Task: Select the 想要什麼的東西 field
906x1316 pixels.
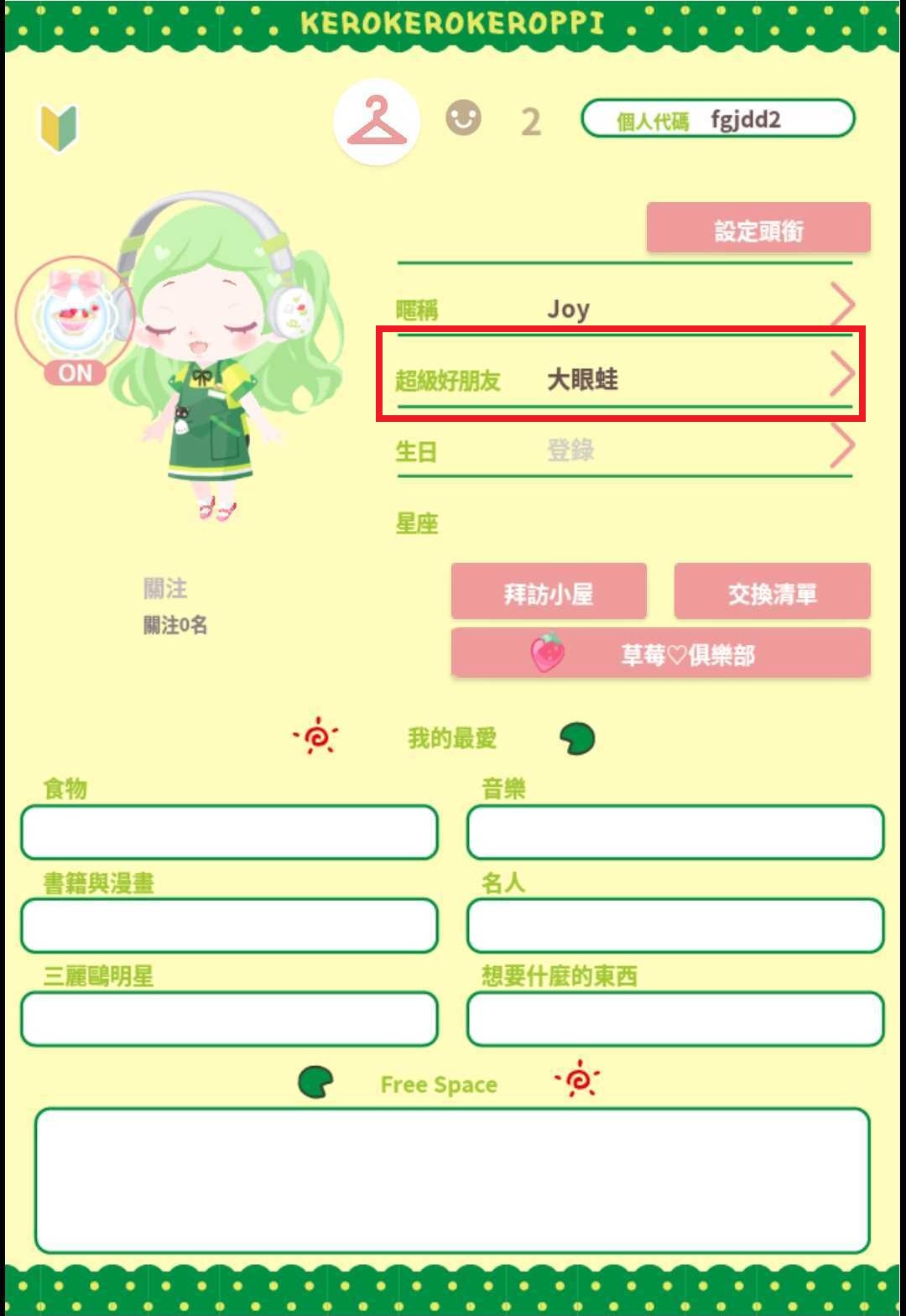Action: pyautogui.click(x=675, y=1019)
